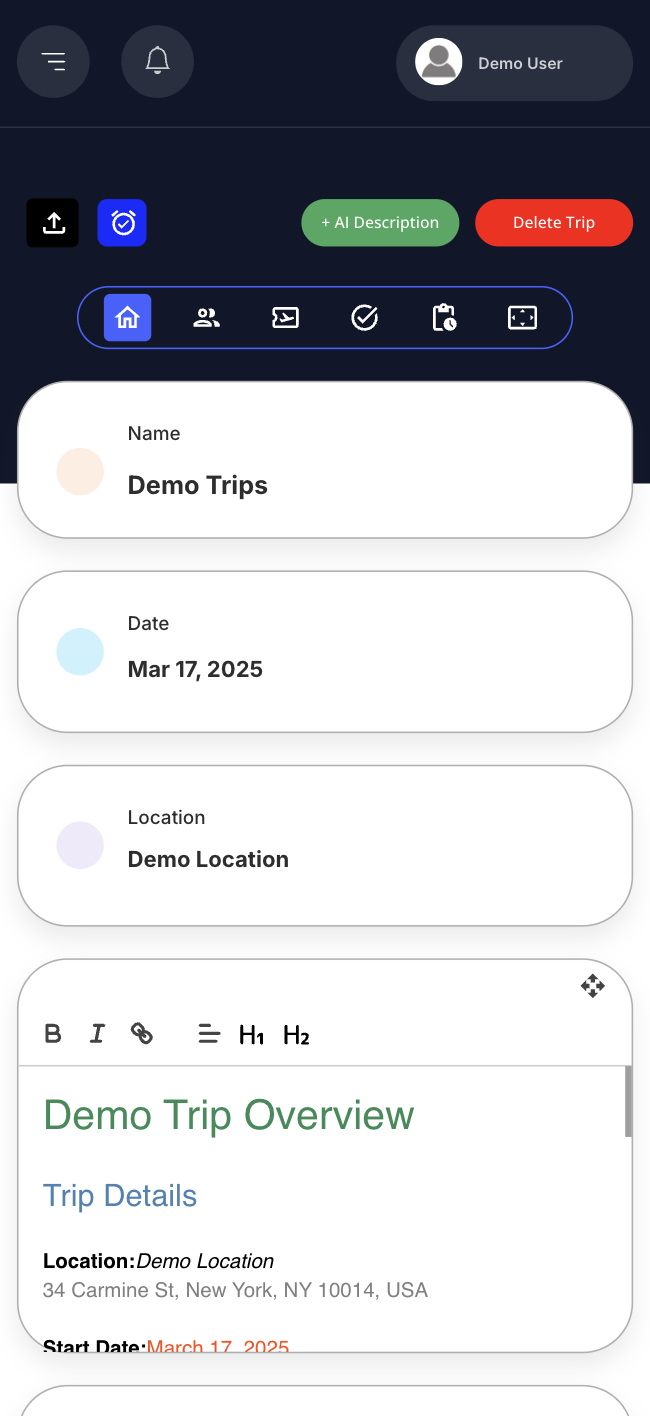This screenshot has height=1416, width=650.
Task: Tap the move handle on the description card
Action: pyautogui.click(x=592, y=986)
